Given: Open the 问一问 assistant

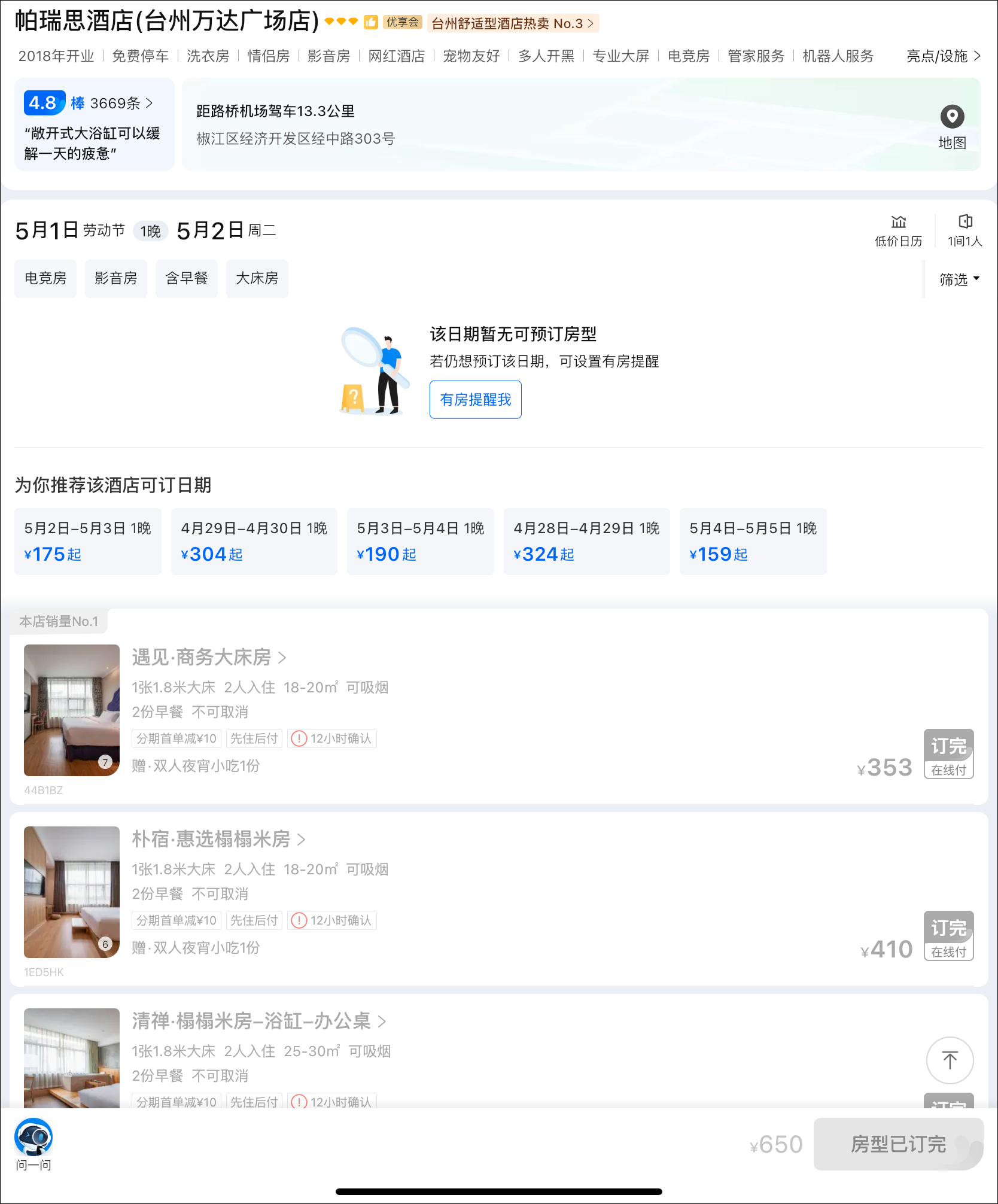Looking at the screenshot, I should 34,1144.
